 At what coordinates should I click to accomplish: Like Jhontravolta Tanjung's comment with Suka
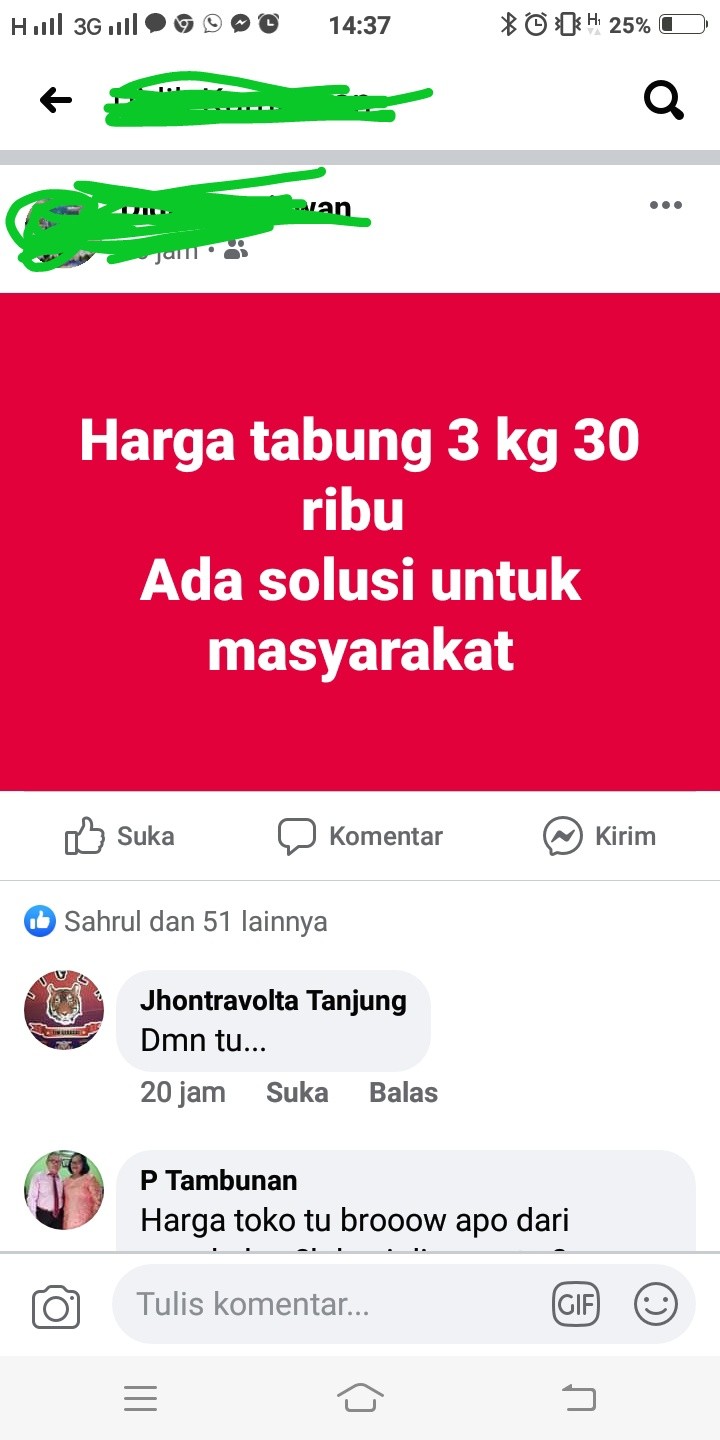click(x=297, y=1092)
